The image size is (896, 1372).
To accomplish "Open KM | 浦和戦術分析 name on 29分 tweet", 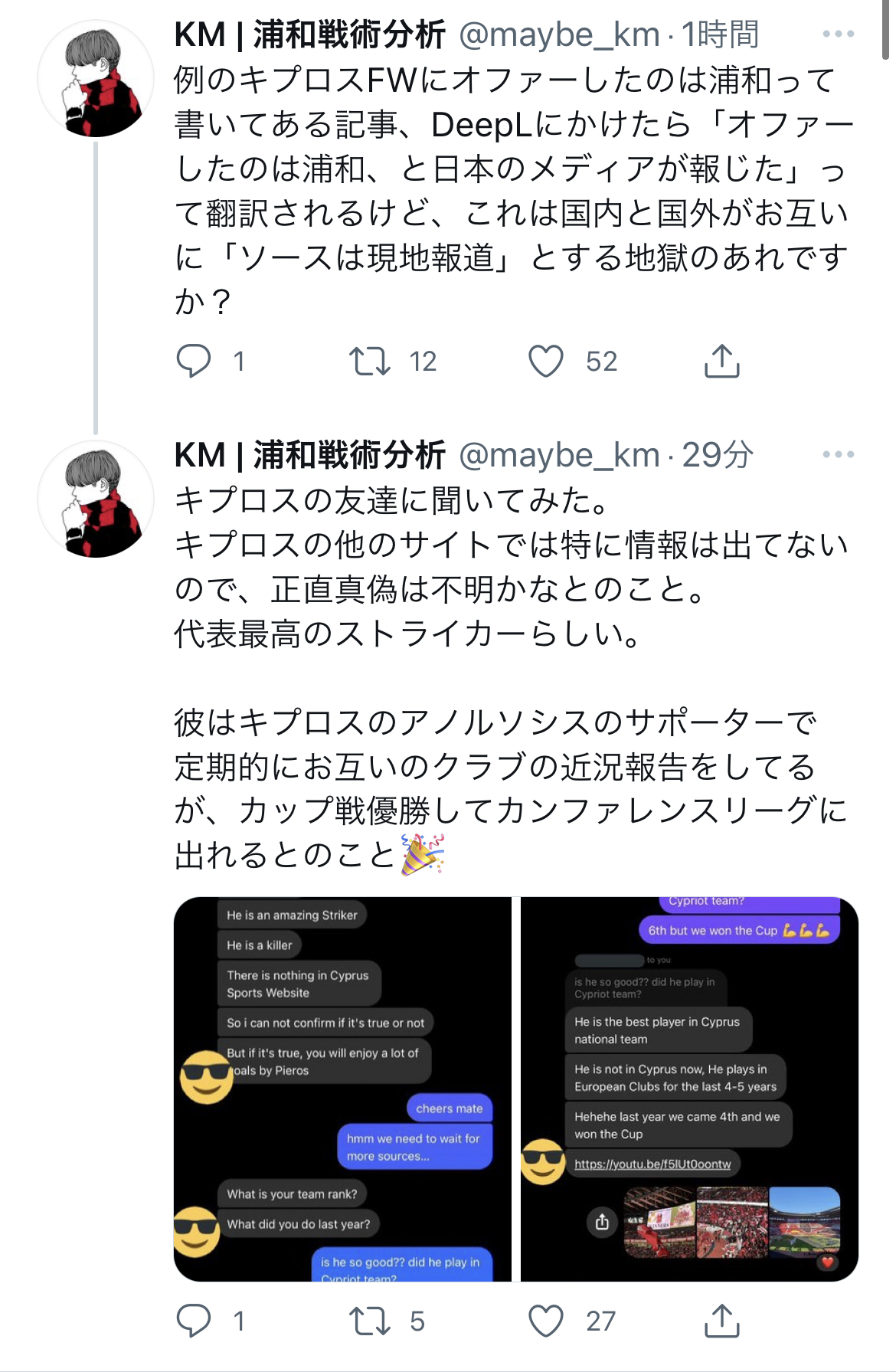I will point(310,455).
